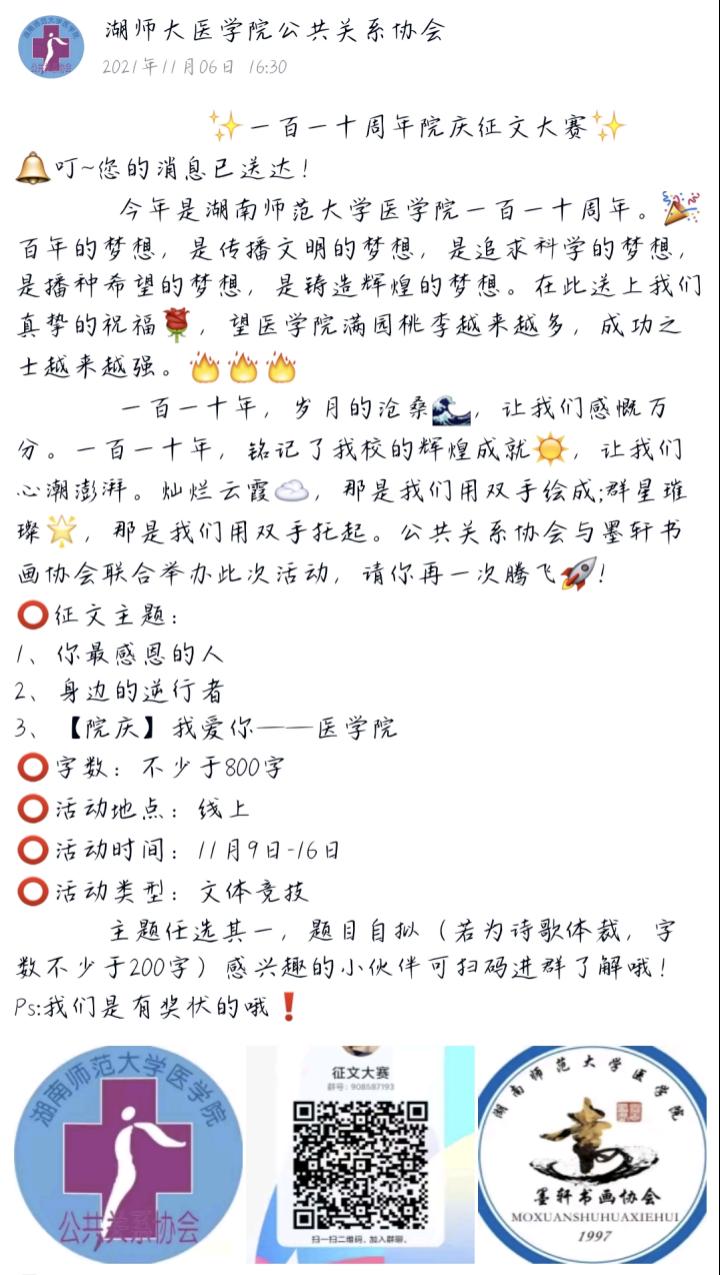This screenshot has width=720, height=1275.
Task: Open the poster's profile avatar
Action: point(51,45)
